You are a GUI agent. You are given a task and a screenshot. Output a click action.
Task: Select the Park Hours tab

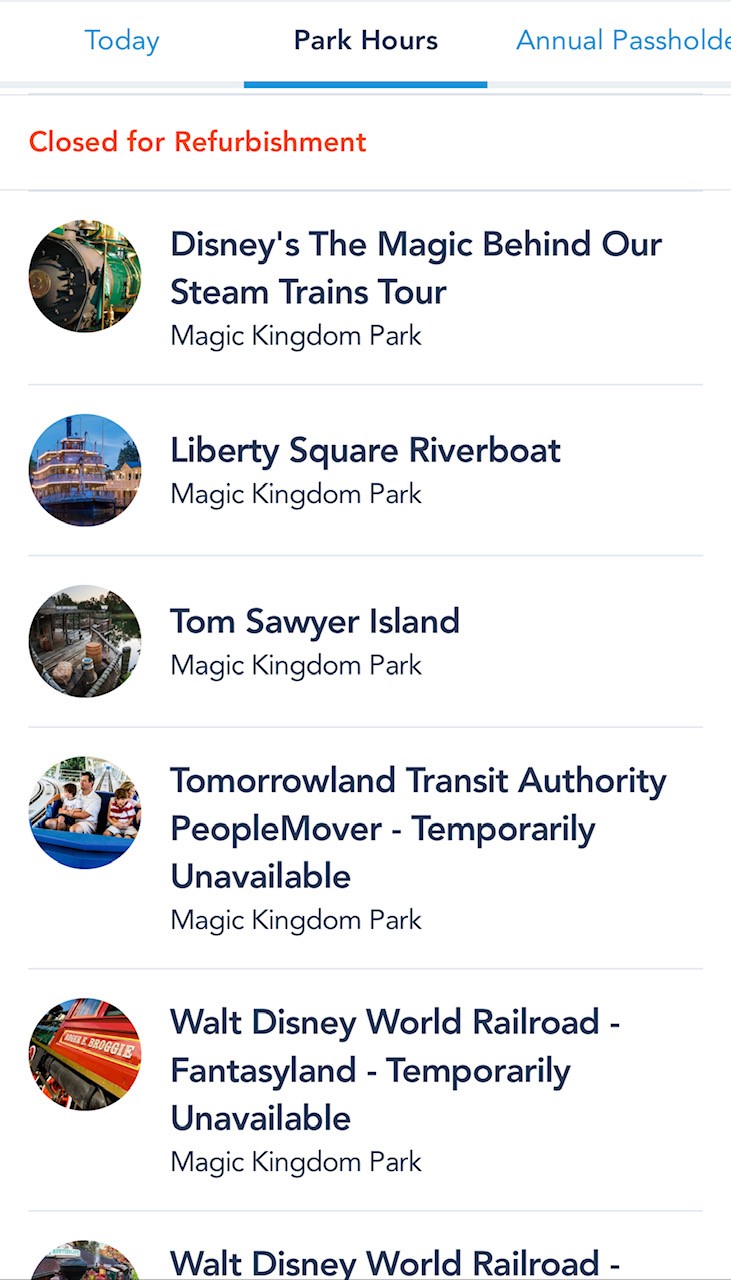[x=365, y=41]
